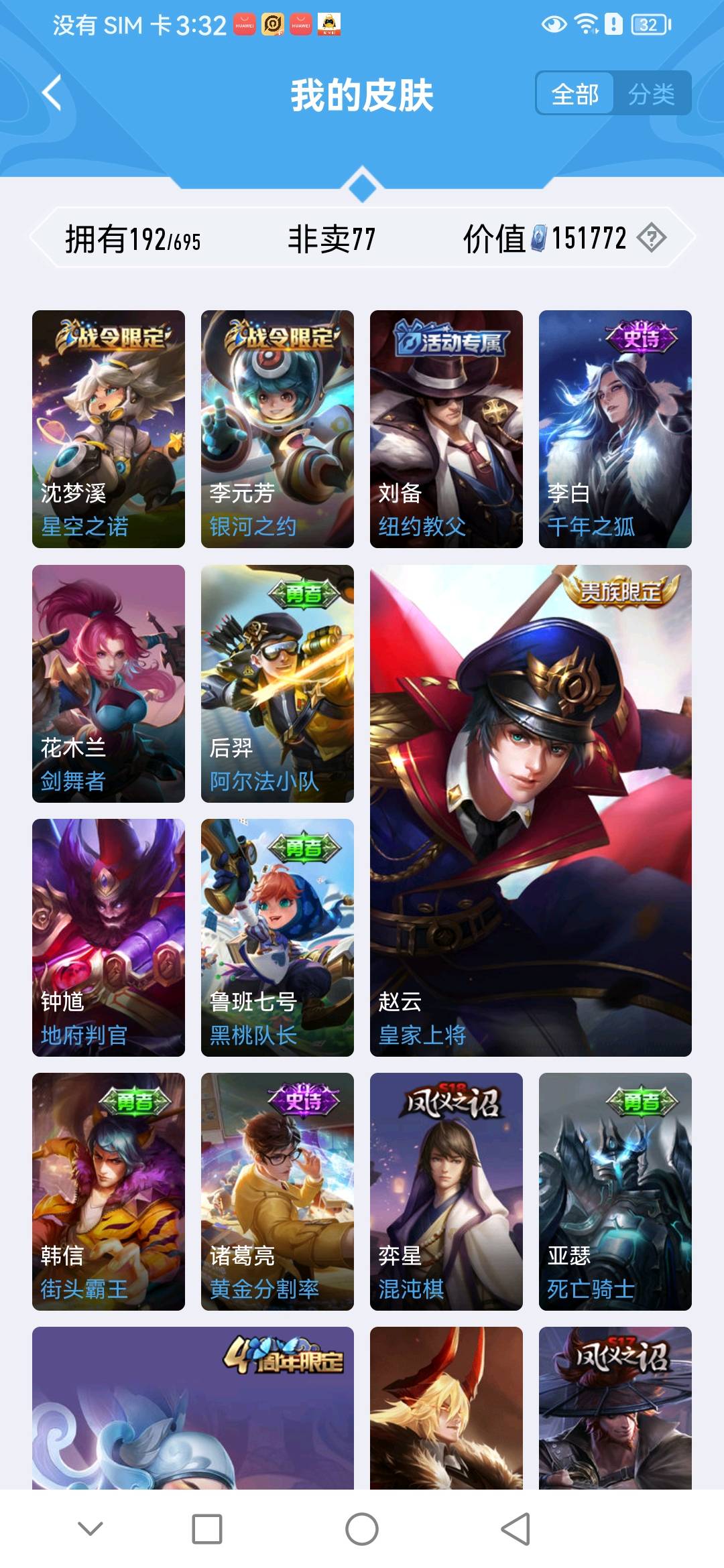Open the system recent apps button
The width and height of the screenshot is (724, 1568).
pyautogui.click(x=207, y=1529)
